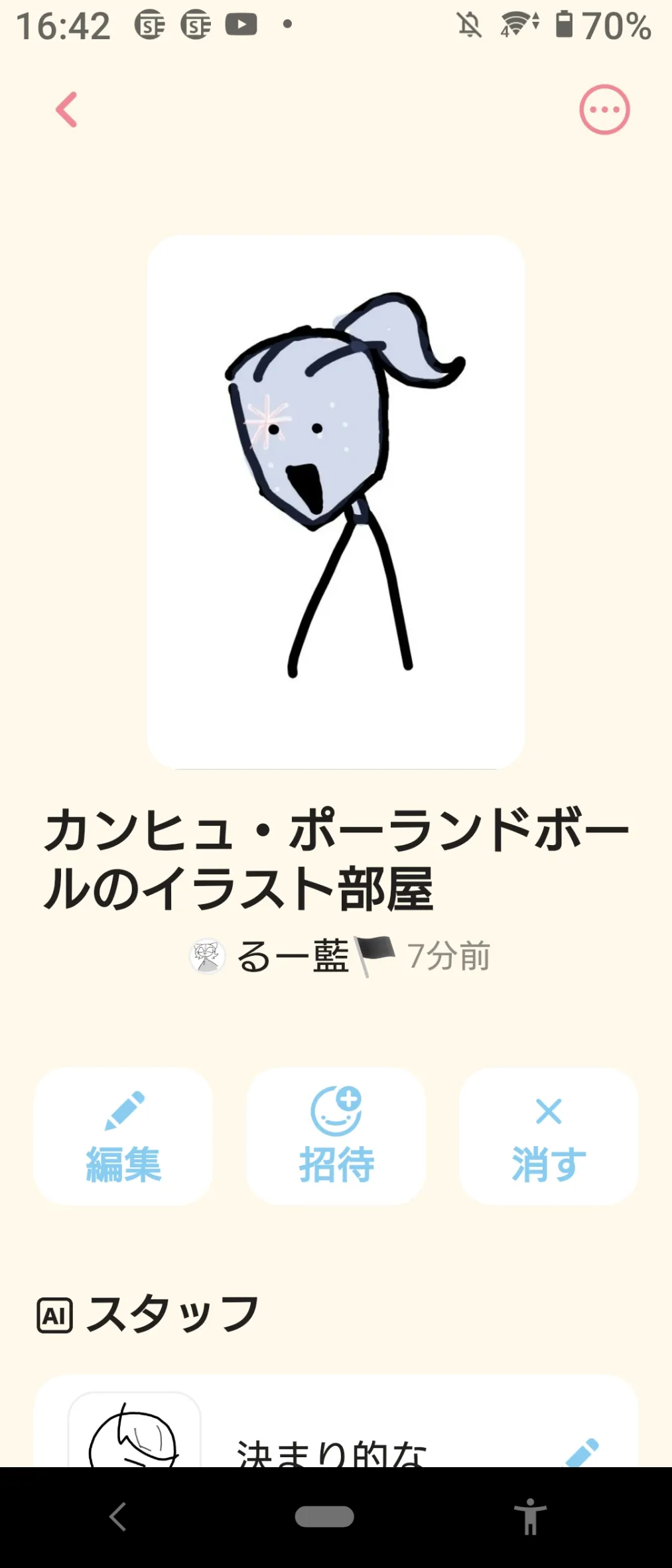Open the three-dot overflow menu
The height and width of the screenshot is (1568, 672).
pos(604,109)
